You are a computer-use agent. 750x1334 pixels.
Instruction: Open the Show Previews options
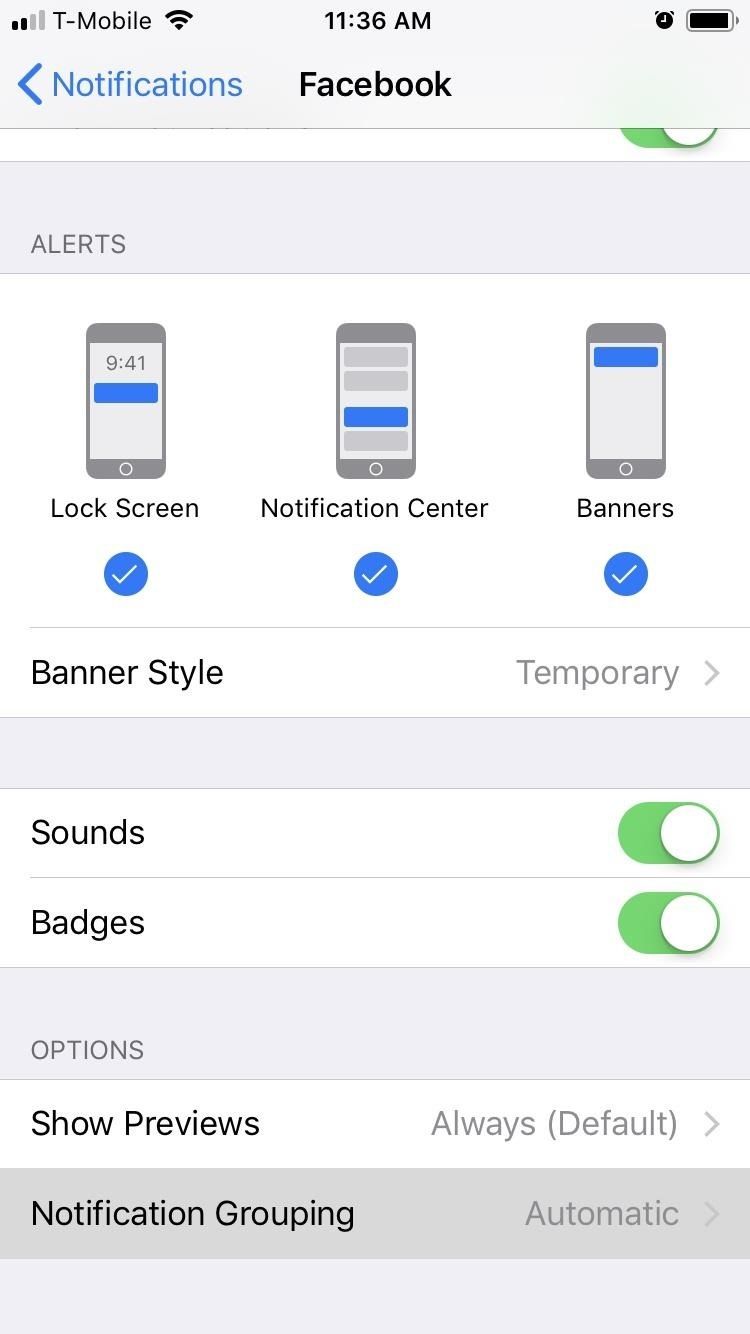coord(375,1123)
